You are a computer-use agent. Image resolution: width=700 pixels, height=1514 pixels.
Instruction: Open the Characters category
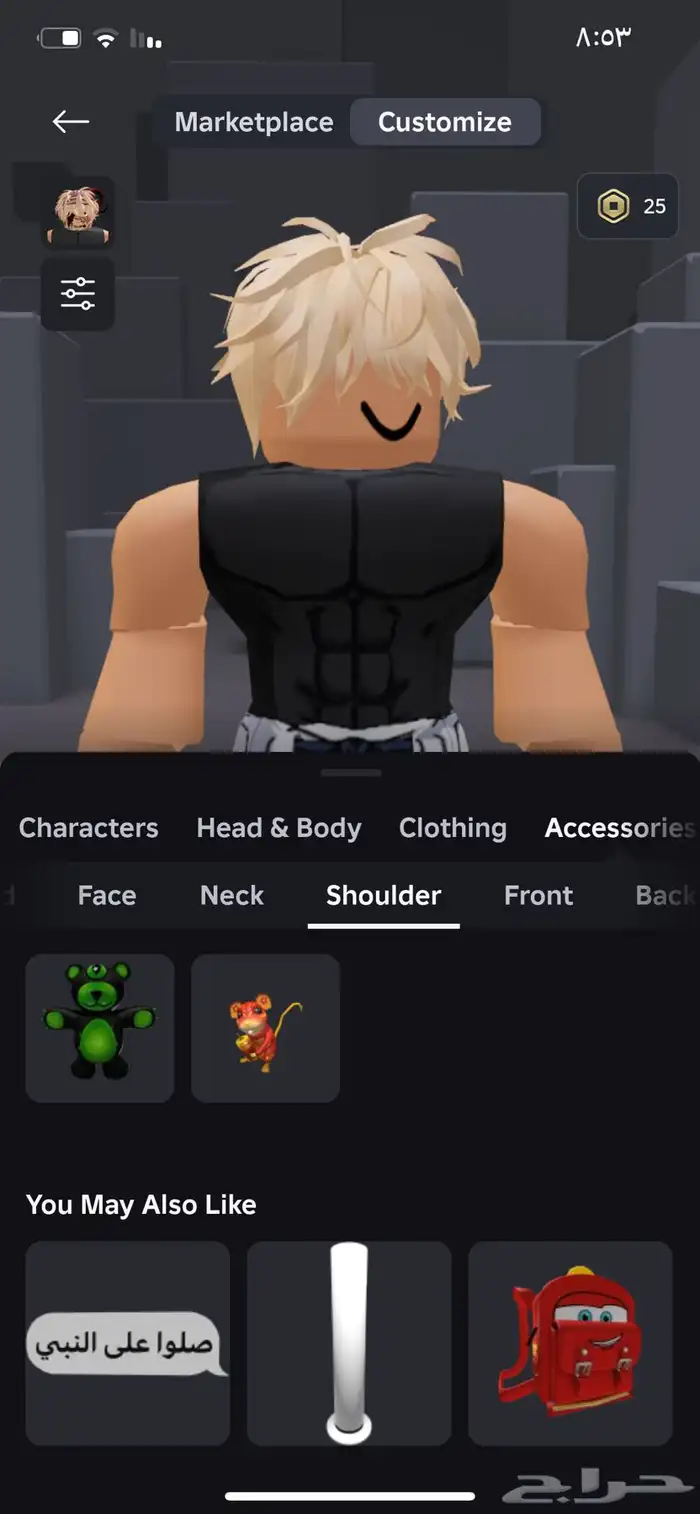[x=88, y=828]
